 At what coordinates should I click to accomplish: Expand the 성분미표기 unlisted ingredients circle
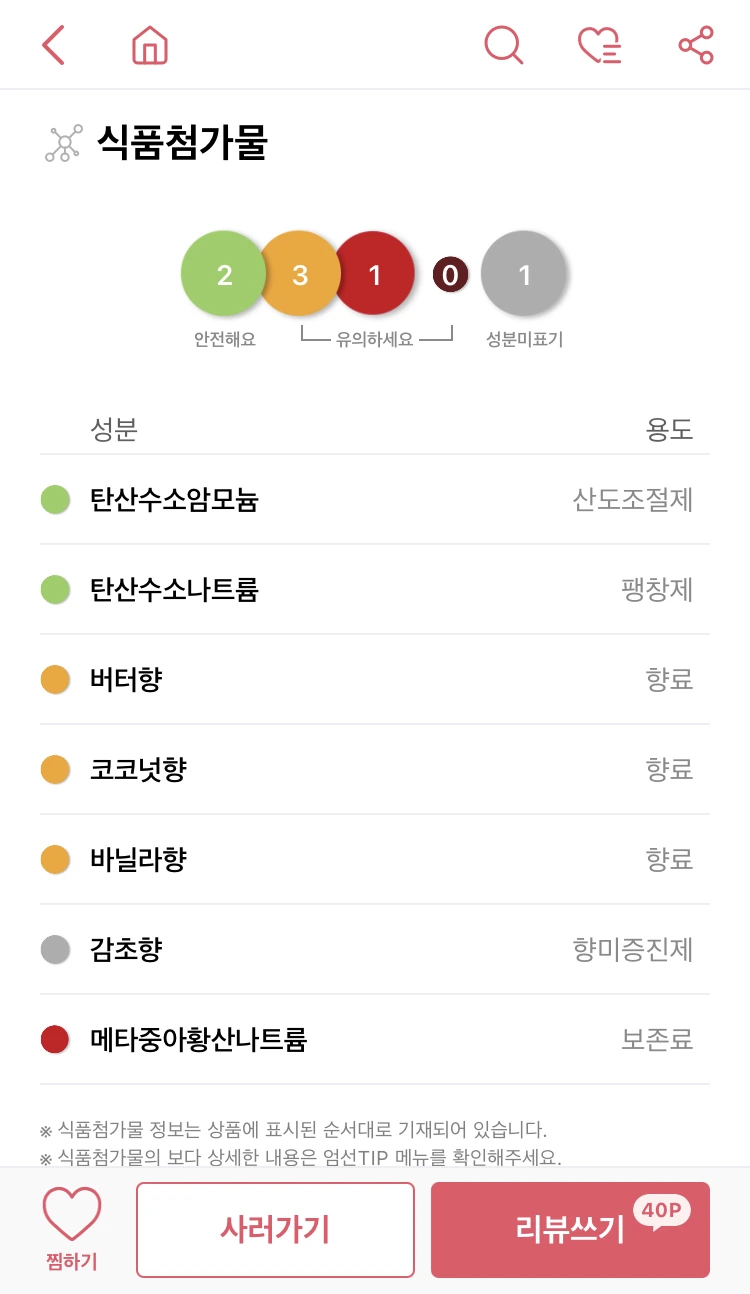tap(524, 272)
